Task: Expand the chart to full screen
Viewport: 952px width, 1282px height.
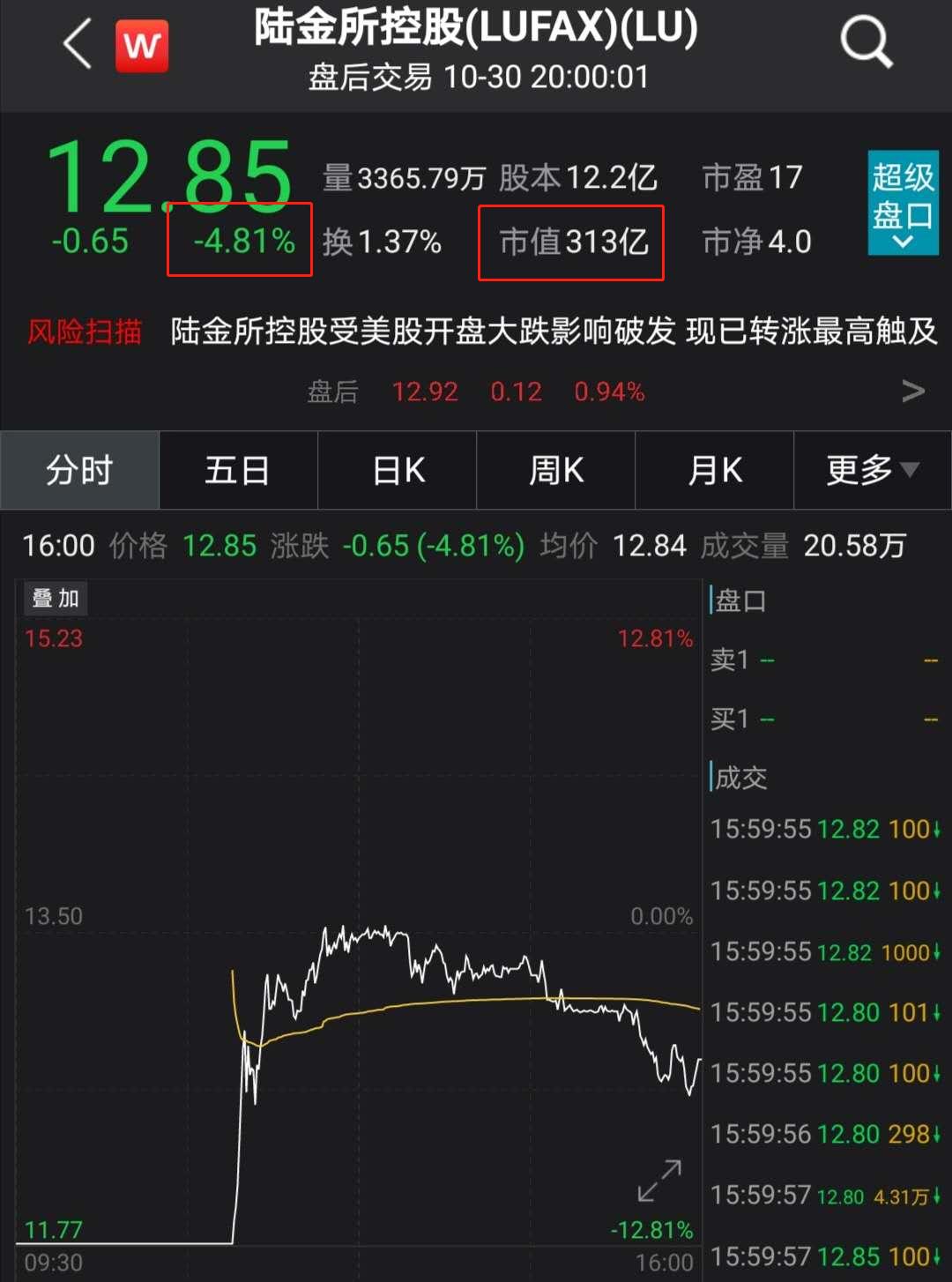Action: (659, 1181)
